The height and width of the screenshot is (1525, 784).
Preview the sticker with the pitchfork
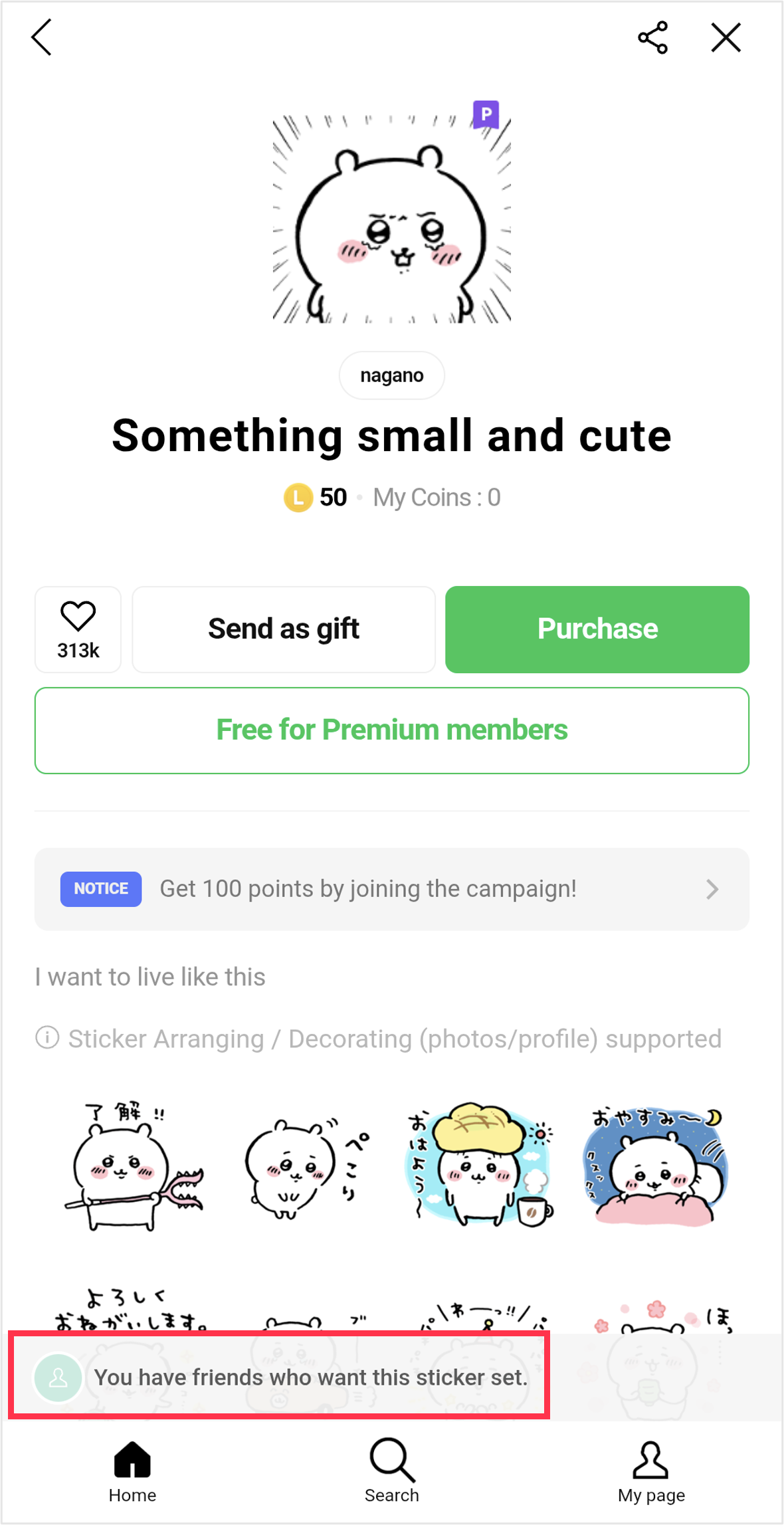click(x=133, y=1166)
